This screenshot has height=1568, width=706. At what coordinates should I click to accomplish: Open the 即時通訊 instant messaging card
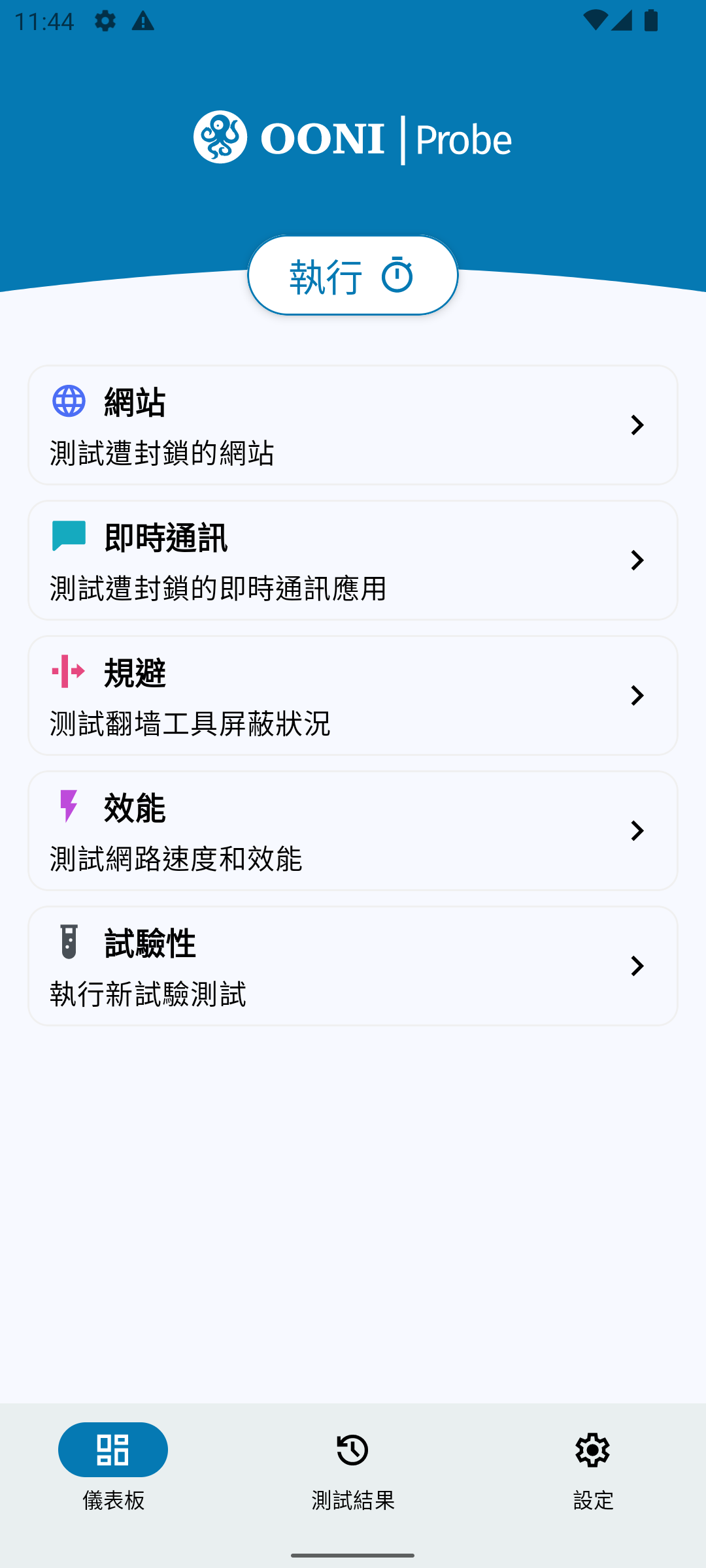352,561
